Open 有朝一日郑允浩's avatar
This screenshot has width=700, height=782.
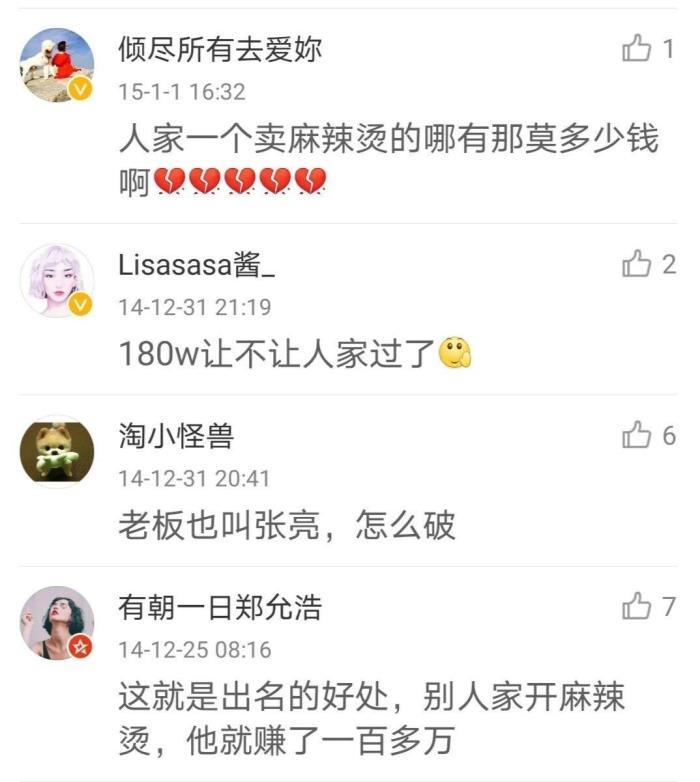[56, 623]
